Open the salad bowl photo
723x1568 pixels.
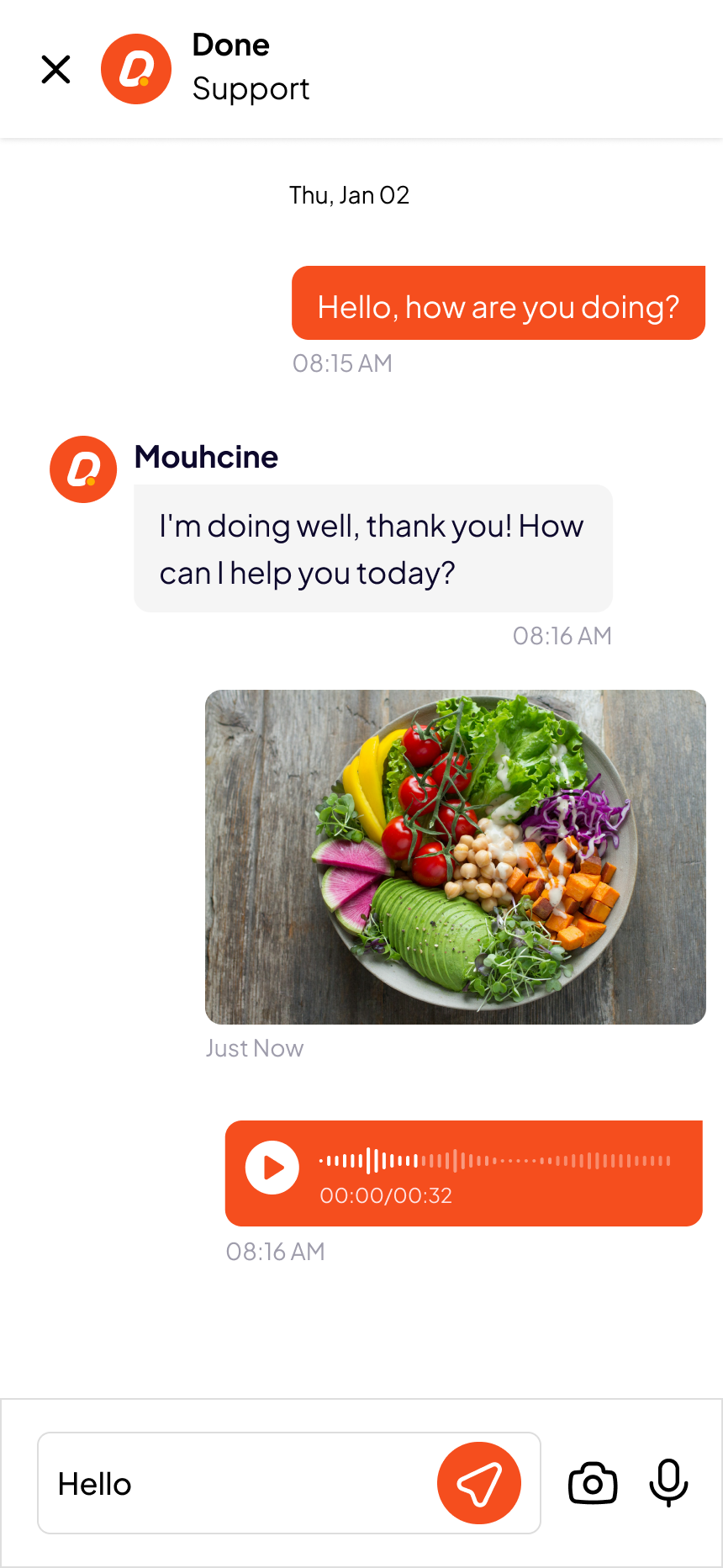(455, 856)
